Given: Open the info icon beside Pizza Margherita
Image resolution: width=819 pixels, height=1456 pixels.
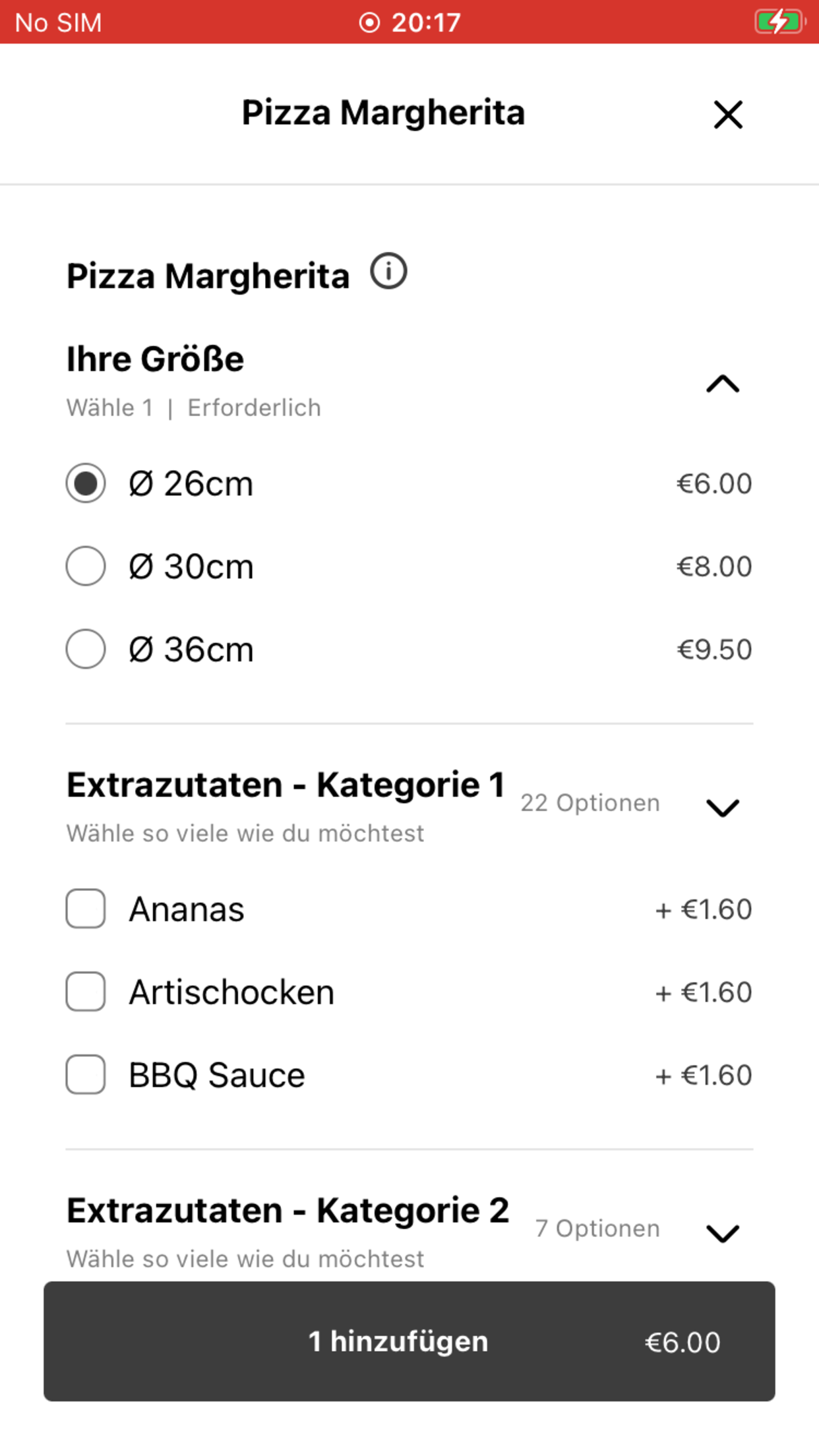Looking at the screenshot, I should pyautogui.click(x=388, y=271).
